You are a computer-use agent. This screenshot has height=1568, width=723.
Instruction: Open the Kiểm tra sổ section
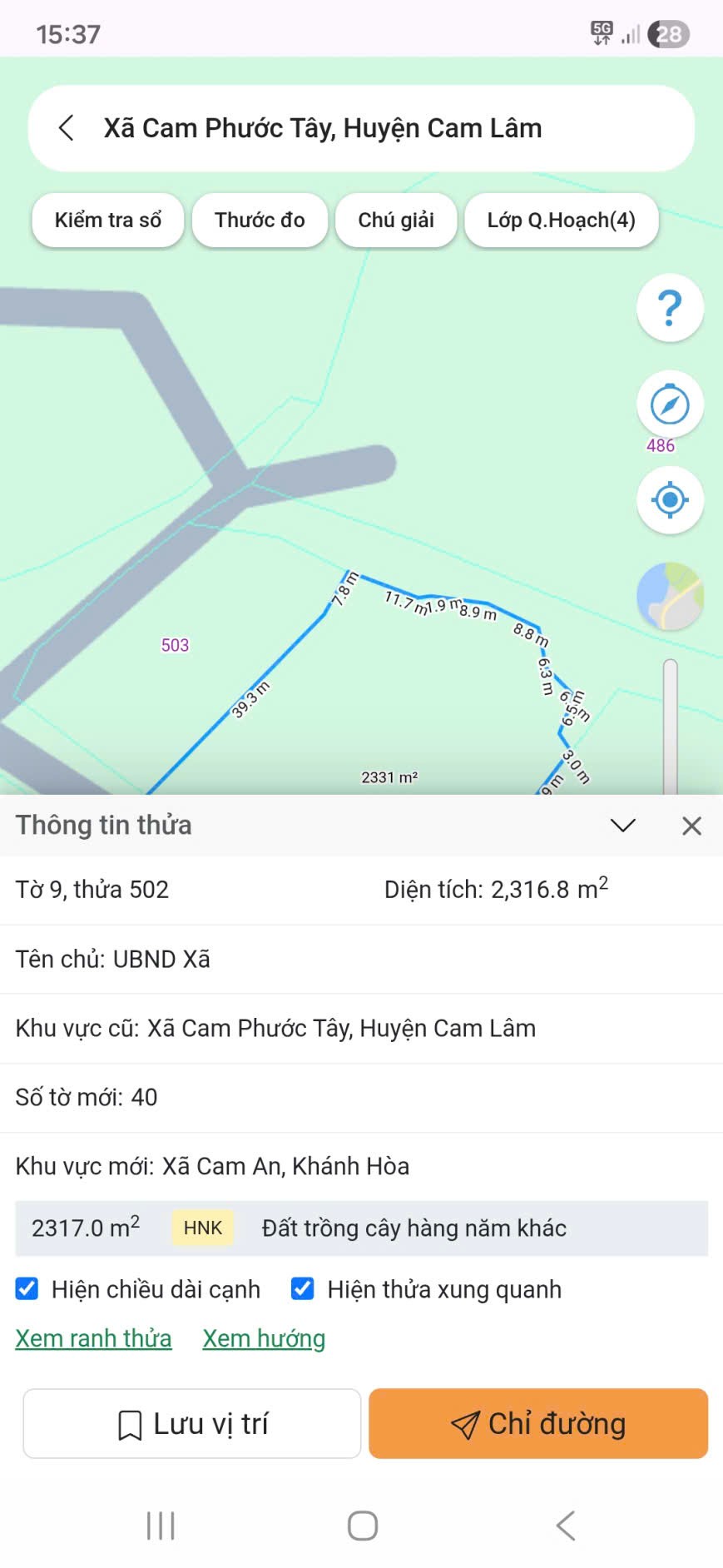click(107, 220)
